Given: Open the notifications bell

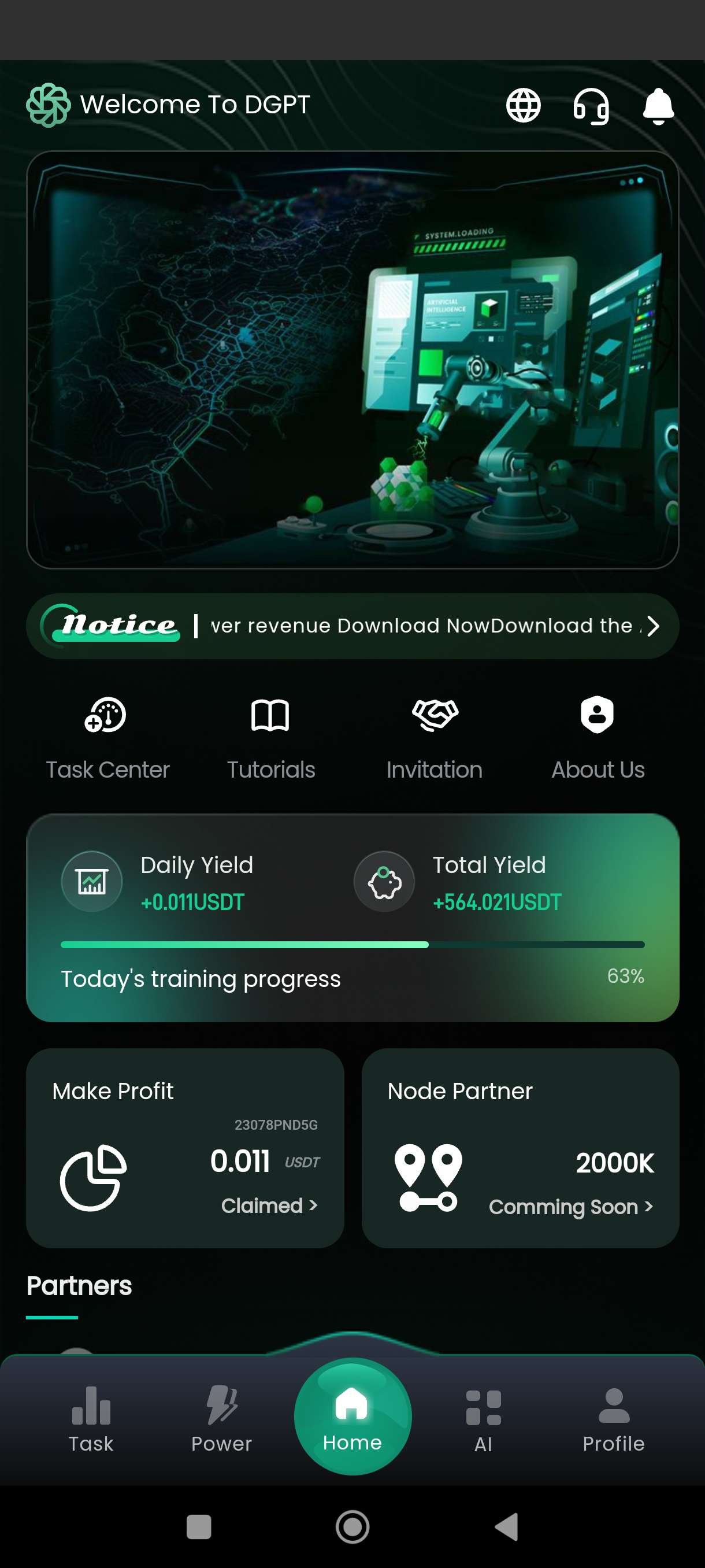Looking at the screenshot, I should coord(658,106).
